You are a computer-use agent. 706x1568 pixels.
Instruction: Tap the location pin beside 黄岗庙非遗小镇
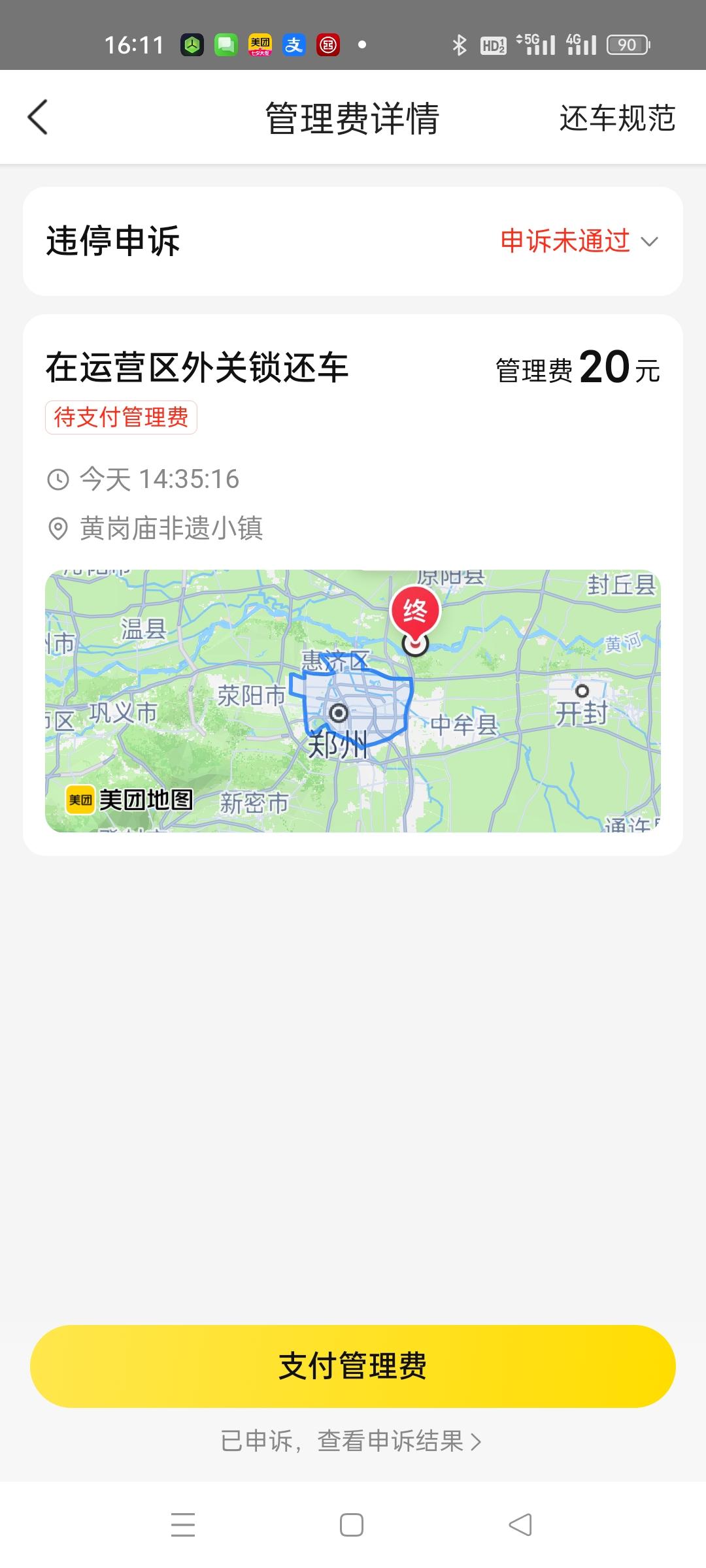point(58,528)
